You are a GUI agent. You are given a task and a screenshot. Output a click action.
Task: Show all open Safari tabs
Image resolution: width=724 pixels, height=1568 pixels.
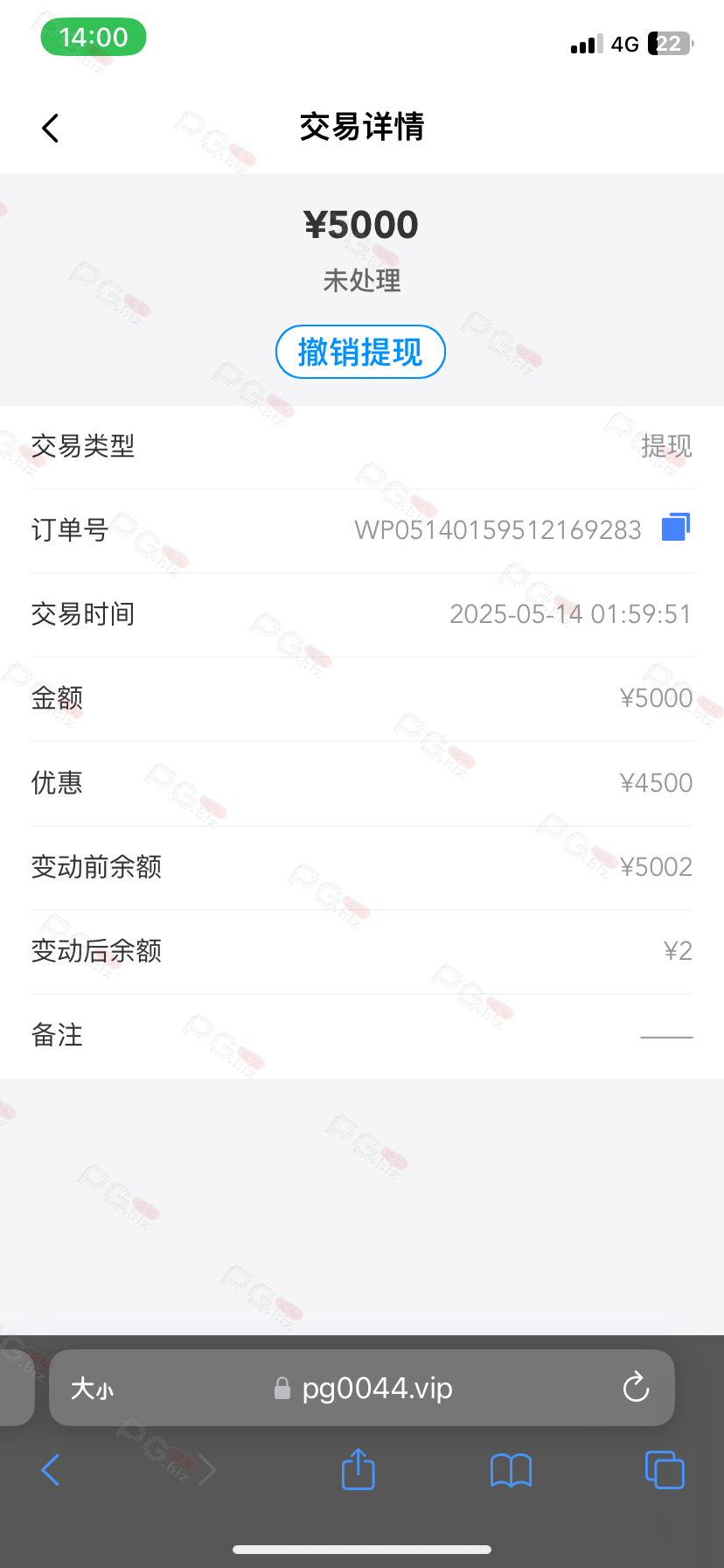pyautogui.click(x=665, y=1469)
